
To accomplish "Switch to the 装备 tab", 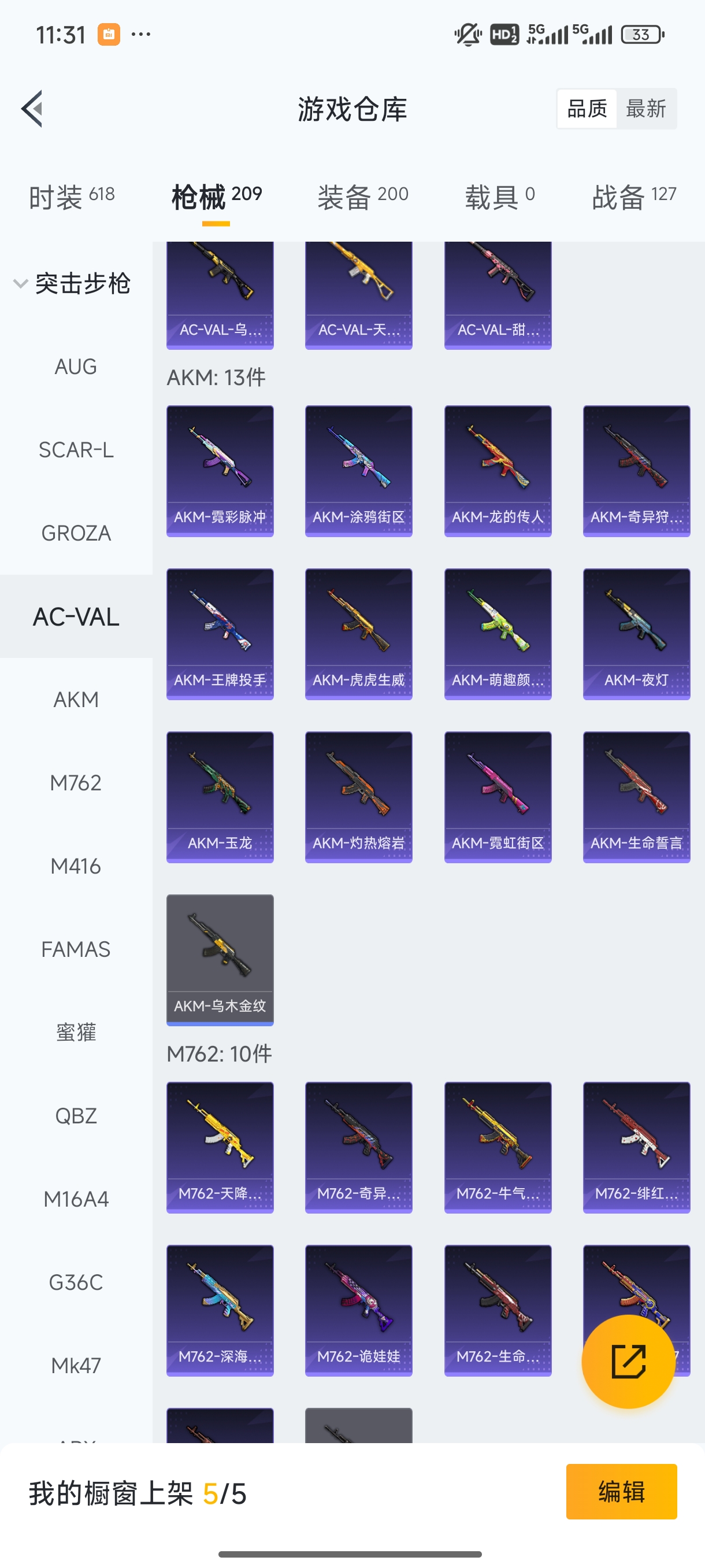I will (x=362, y=197).
